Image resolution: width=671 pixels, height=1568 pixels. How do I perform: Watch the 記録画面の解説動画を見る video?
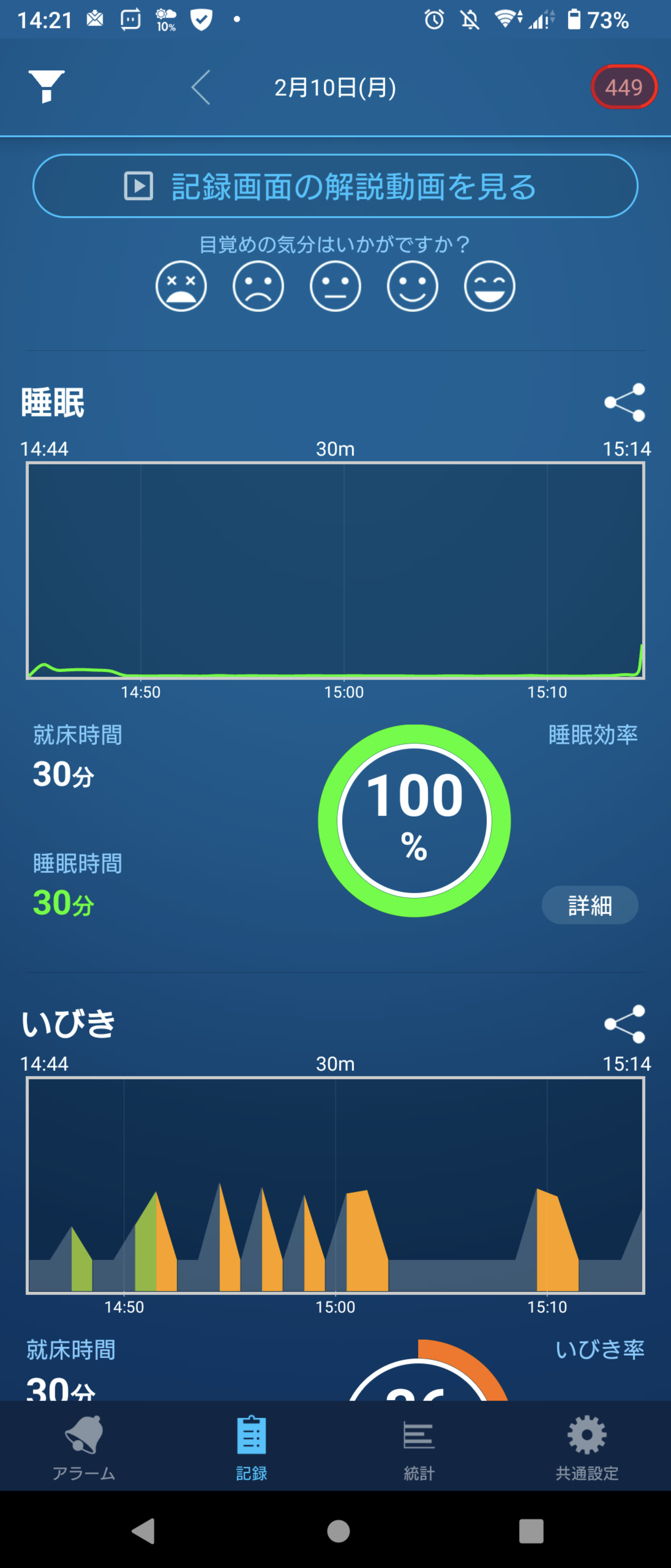pos(335,186)
